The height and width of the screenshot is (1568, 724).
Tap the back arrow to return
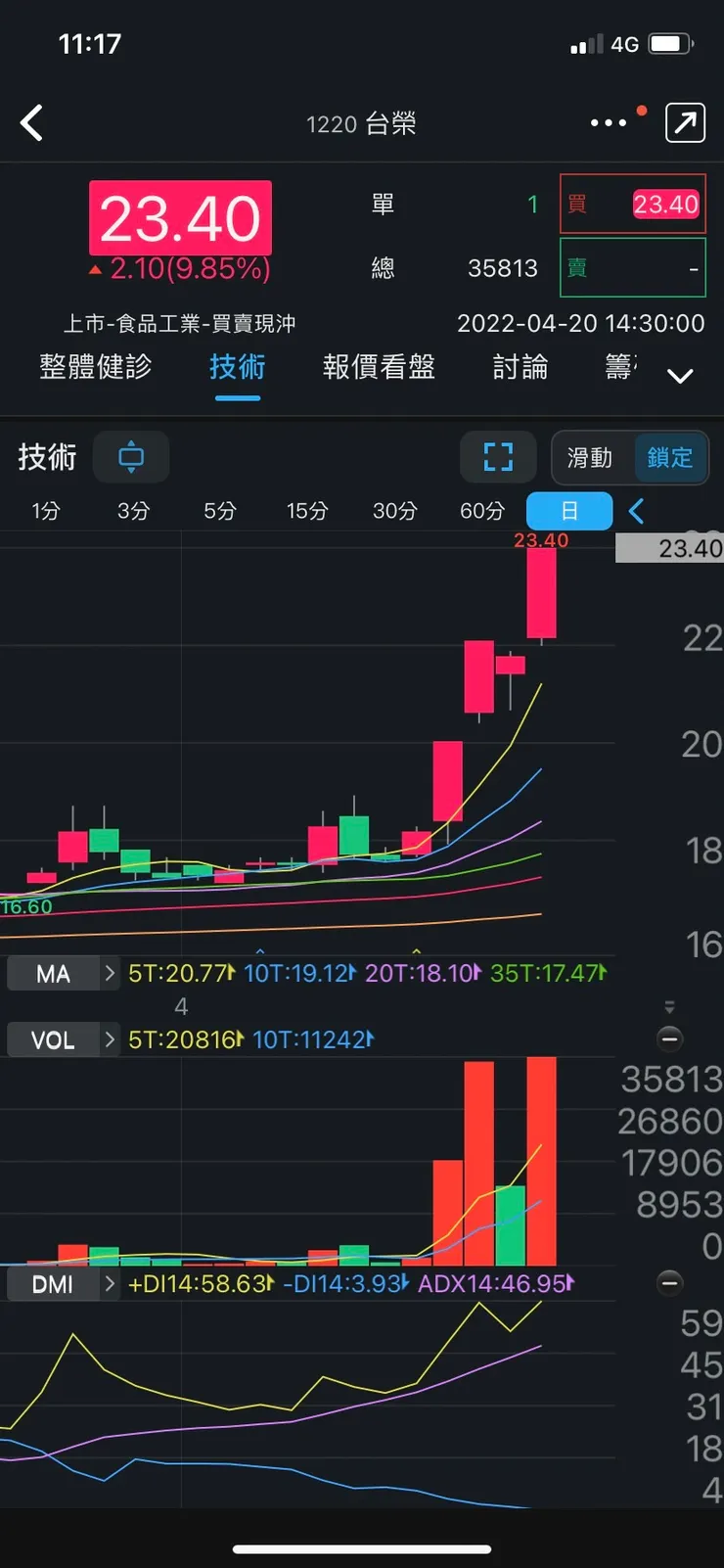(x=32, y=122)
